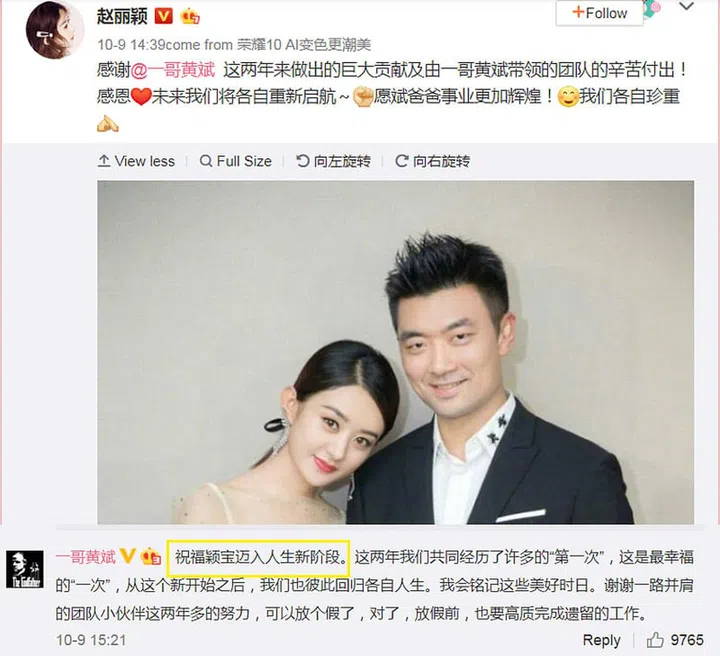The width and height of the screenshot is (720, 656).
Task: Like 一哥黄斌's comment
Action: tap(676, 640)
